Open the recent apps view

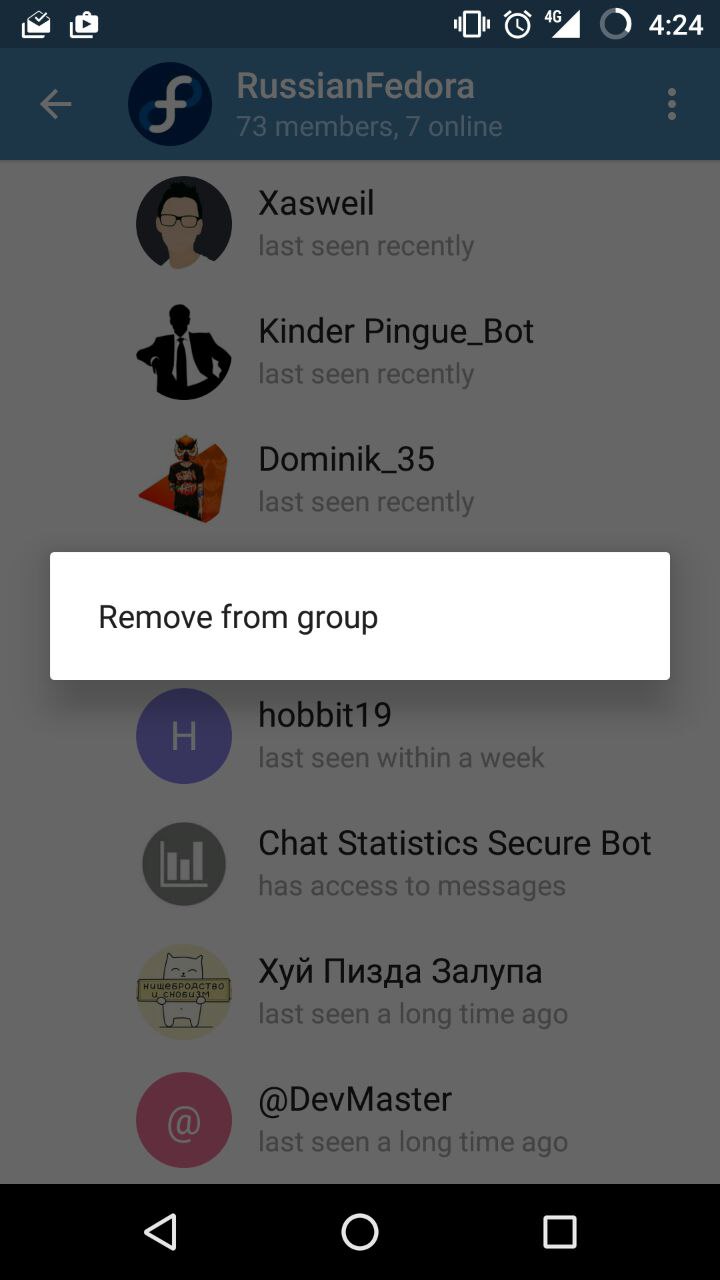[x=559, y=1232]
